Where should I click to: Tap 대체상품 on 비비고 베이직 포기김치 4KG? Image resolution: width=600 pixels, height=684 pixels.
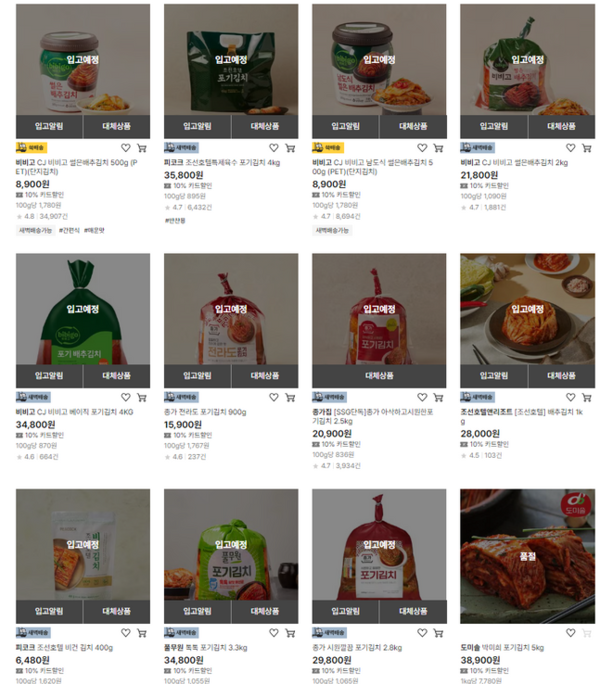coord(116,376)
